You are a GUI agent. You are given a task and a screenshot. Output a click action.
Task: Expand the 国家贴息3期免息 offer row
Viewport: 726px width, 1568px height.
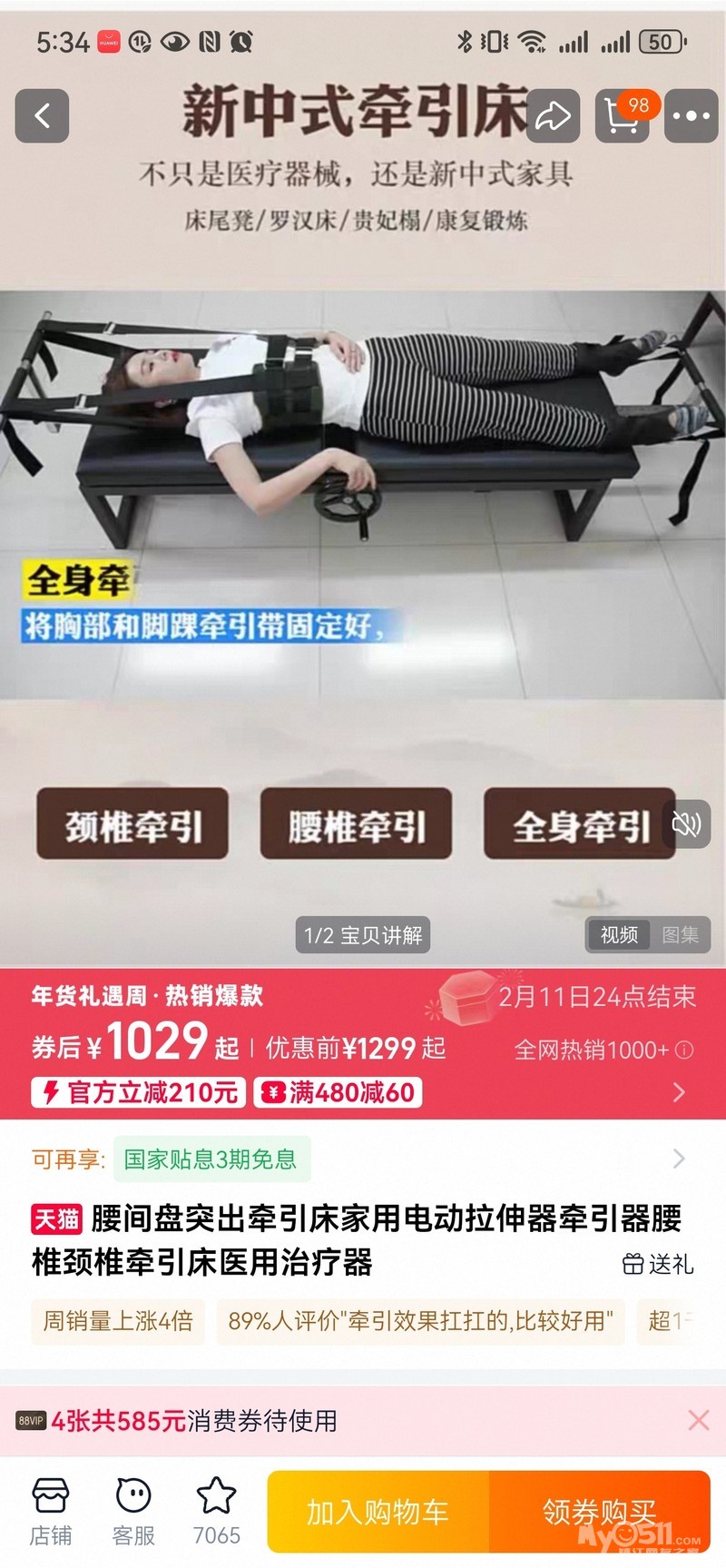coord(363,1159)
